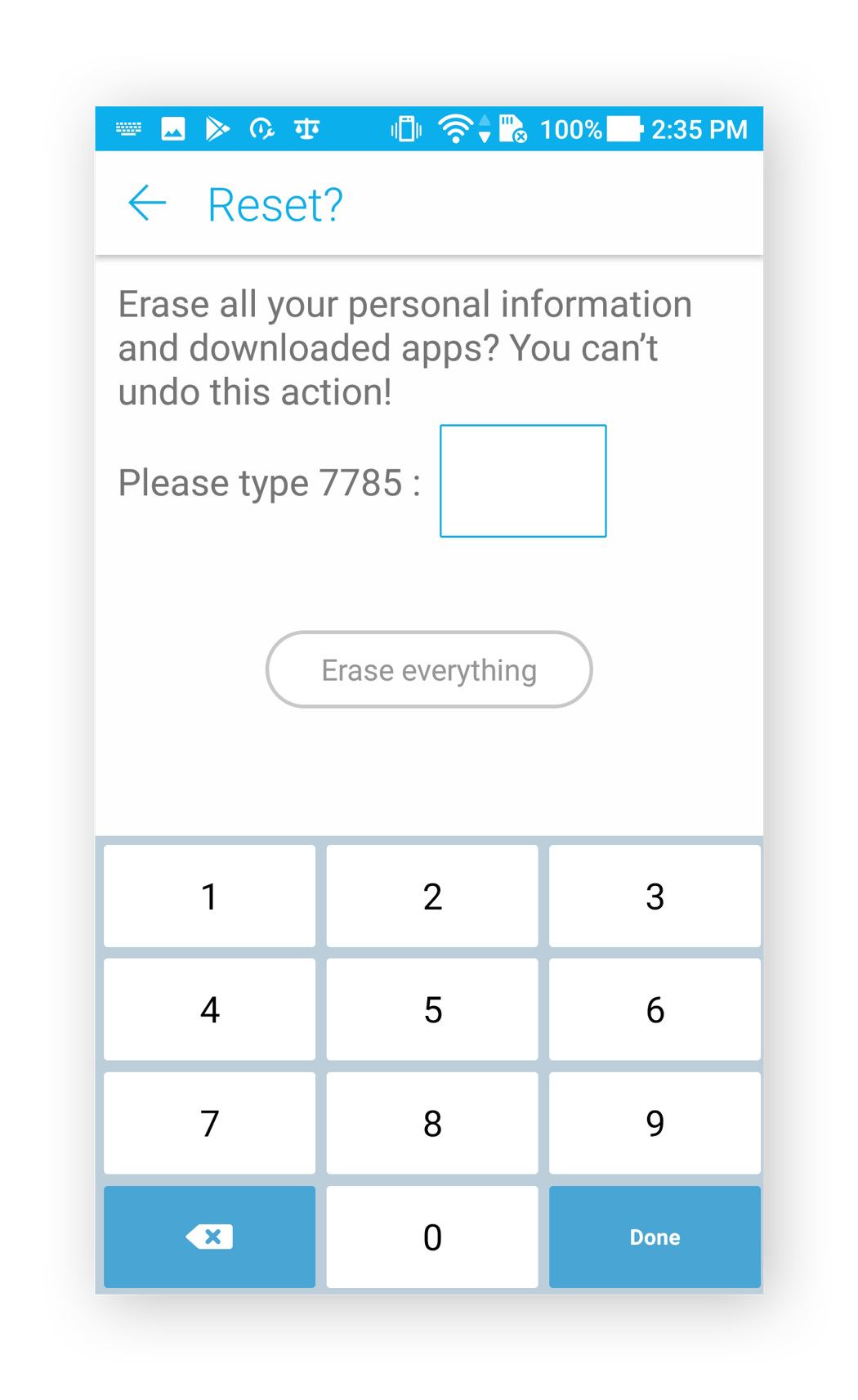Tap the Wi-Fi status icon

point(454,127)
